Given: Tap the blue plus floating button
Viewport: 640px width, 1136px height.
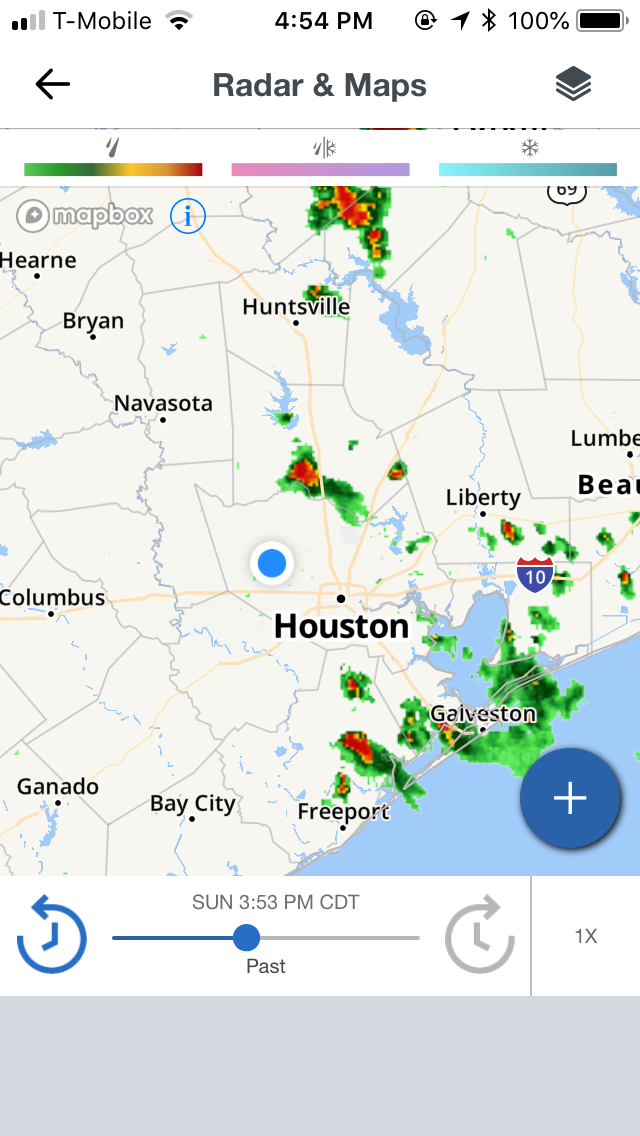Looking at the screenshot, I should [x=570, y=798].
